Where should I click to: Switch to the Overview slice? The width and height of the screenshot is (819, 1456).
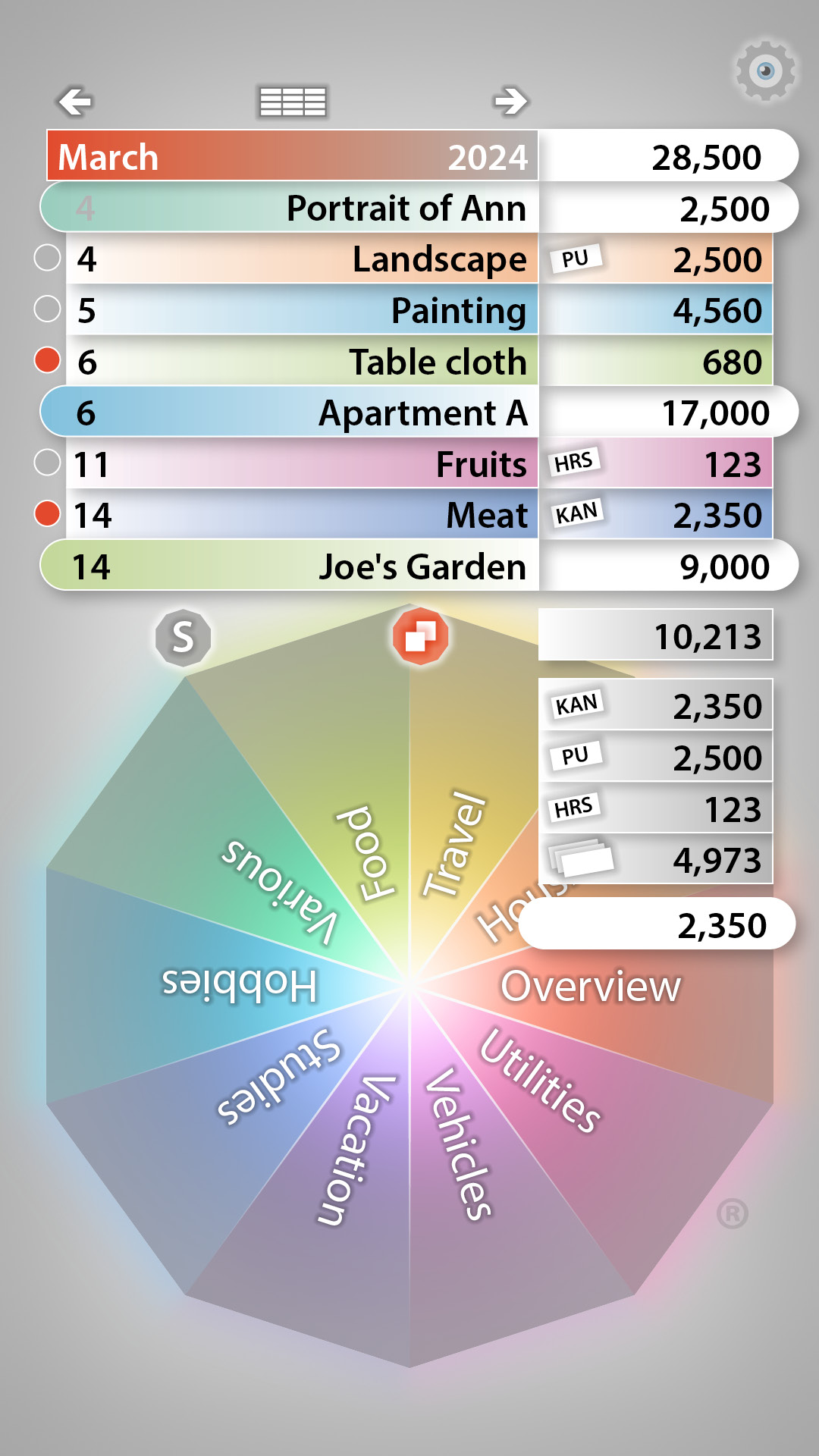[590, 987]
